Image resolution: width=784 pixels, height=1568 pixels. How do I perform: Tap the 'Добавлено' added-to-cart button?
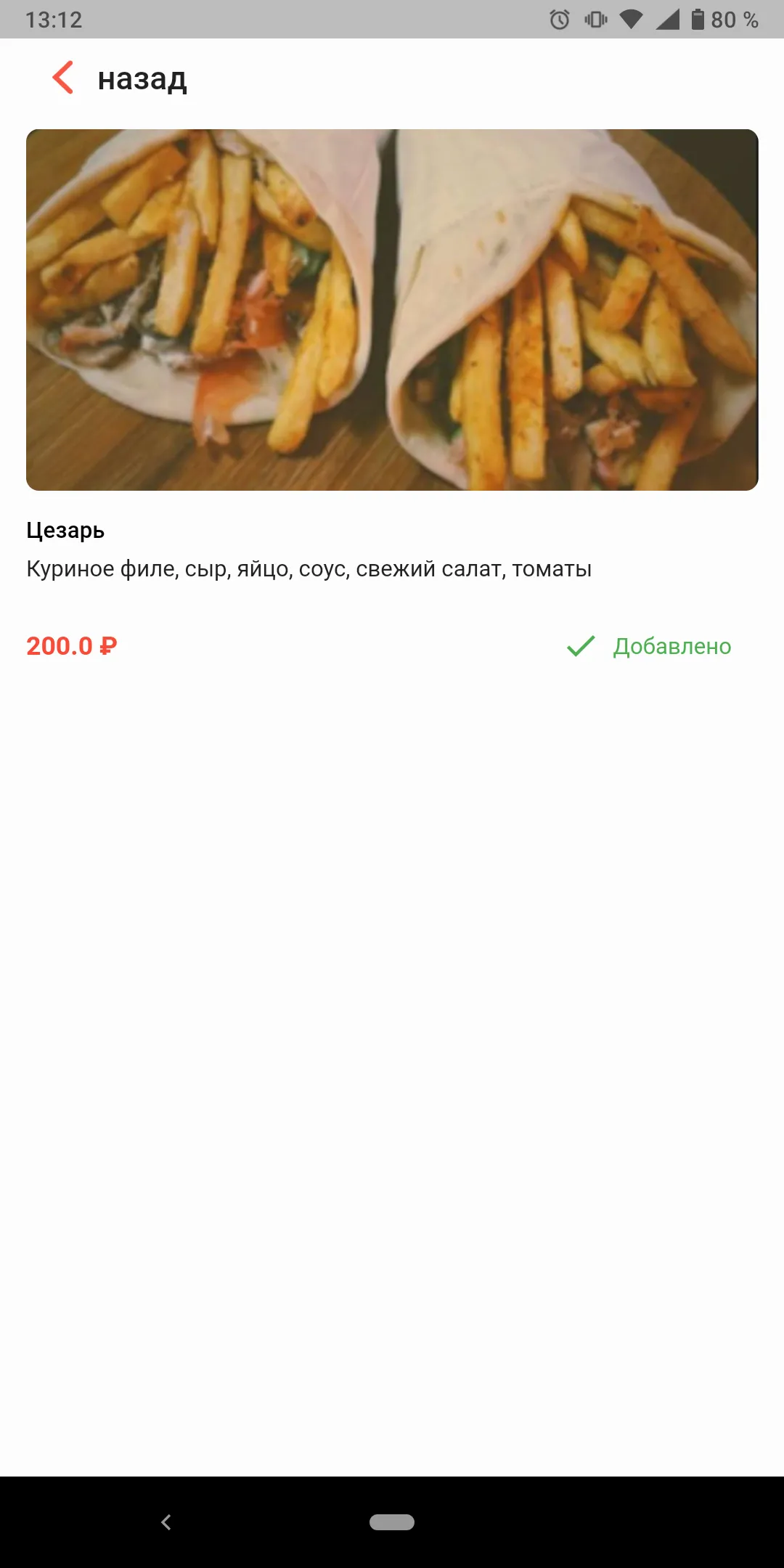point(650,646)
